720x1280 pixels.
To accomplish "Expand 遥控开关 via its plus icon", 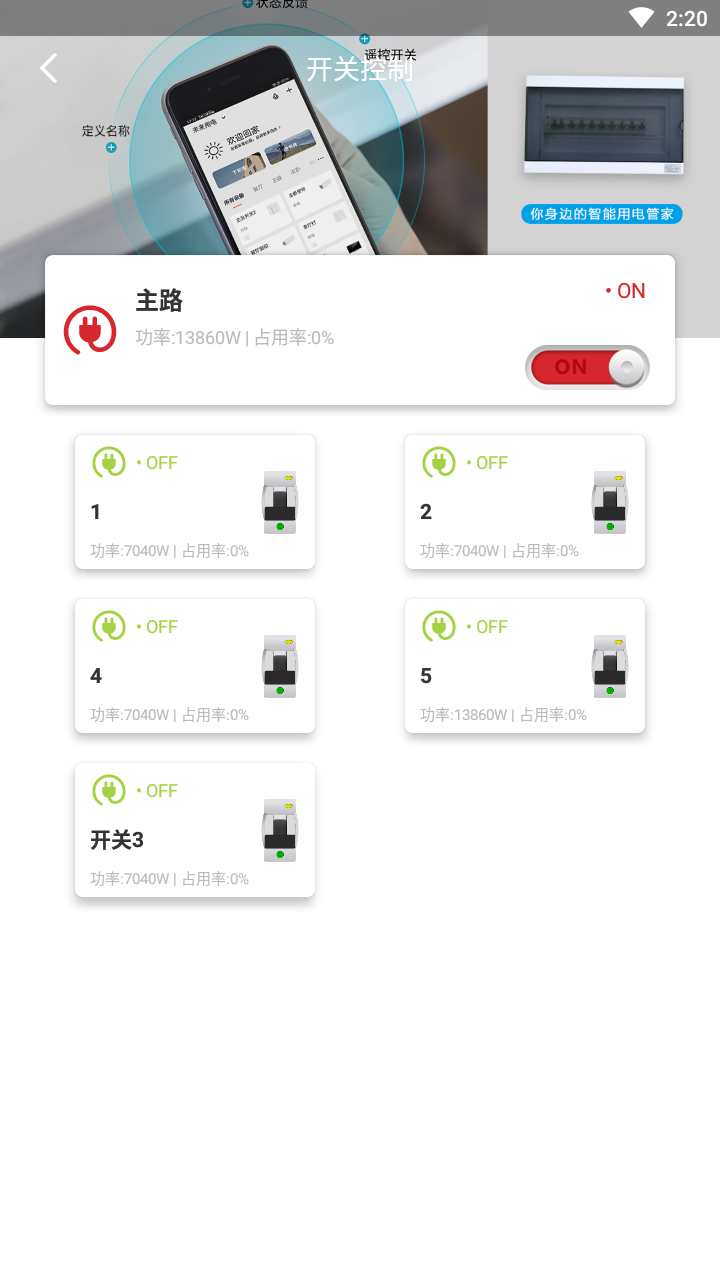I will [364, 38].
